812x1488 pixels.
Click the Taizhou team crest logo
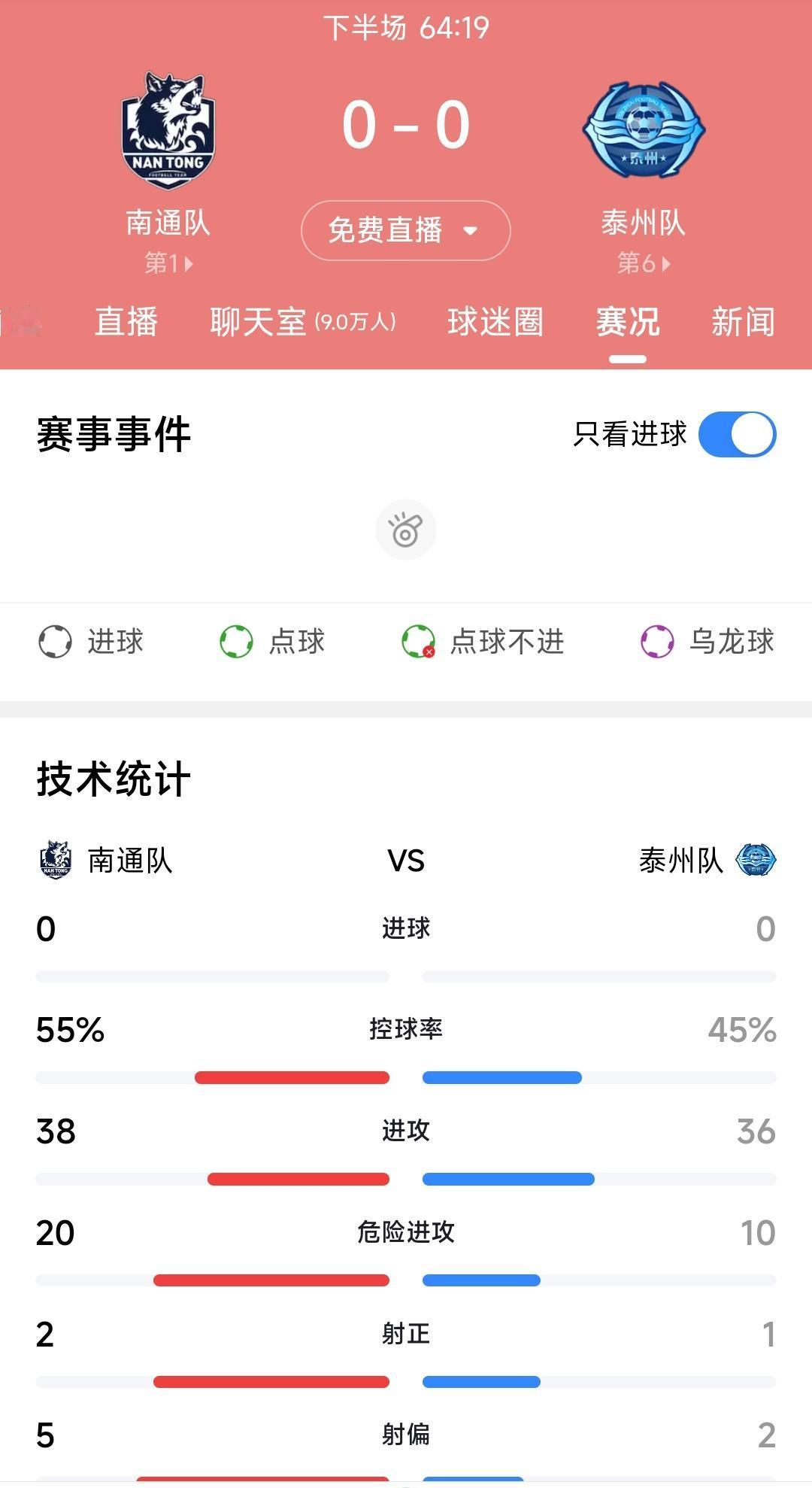[645, 129]
